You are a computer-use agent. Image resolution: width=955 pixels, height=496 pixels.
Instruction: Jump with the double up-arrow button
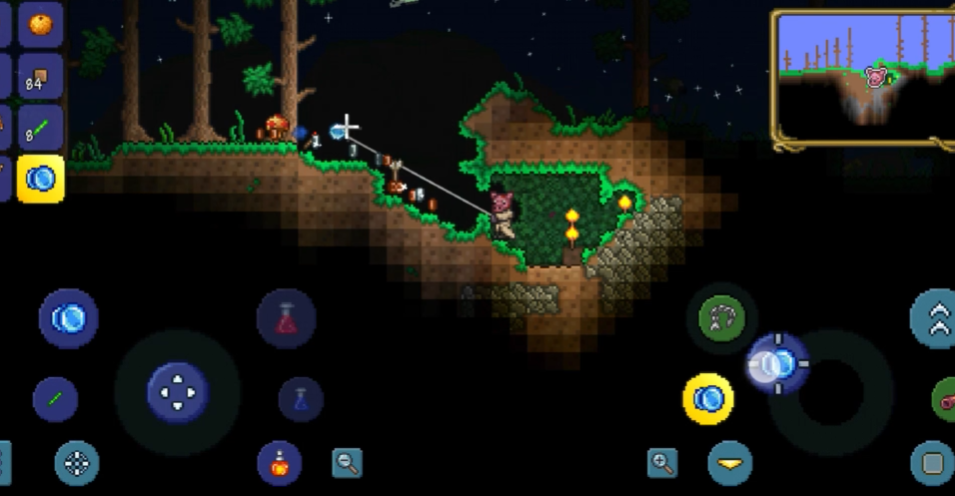937,319
